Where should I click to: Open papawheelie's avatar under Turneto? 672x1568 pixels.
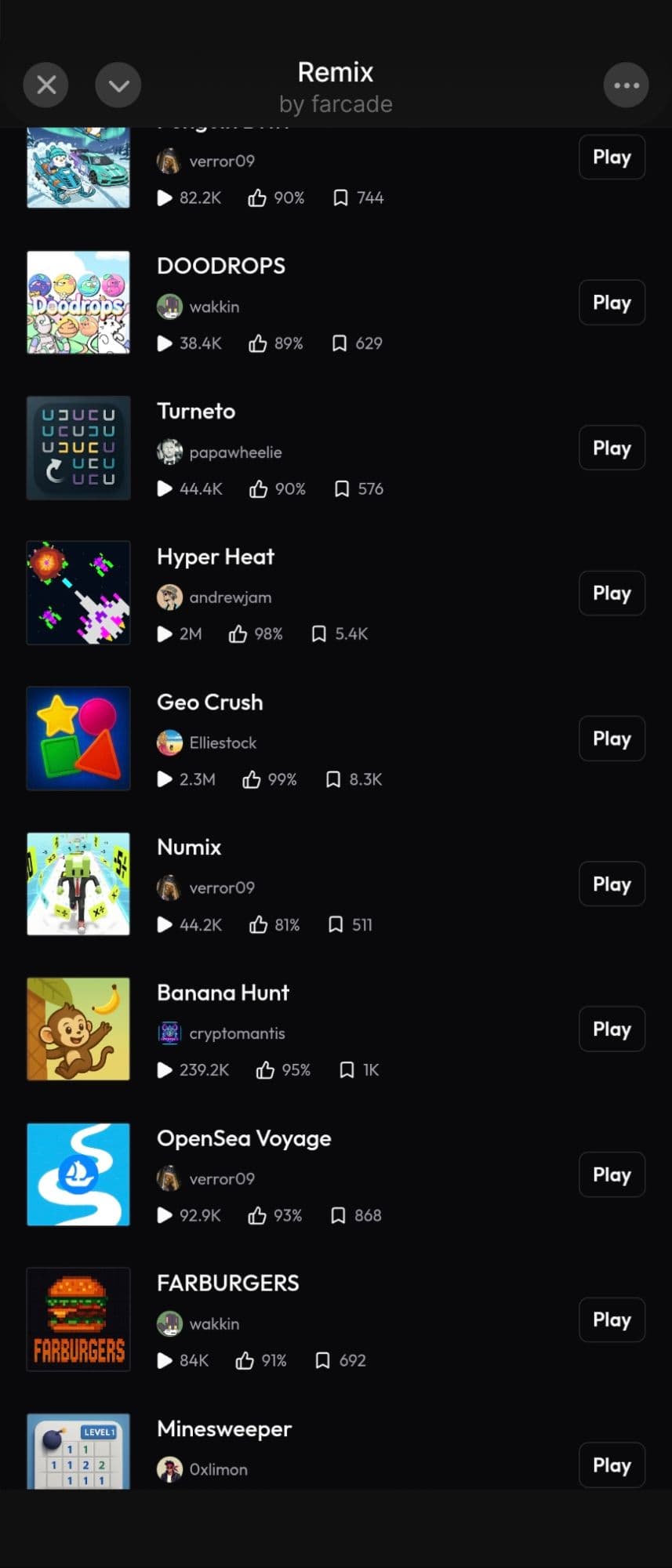169,452
